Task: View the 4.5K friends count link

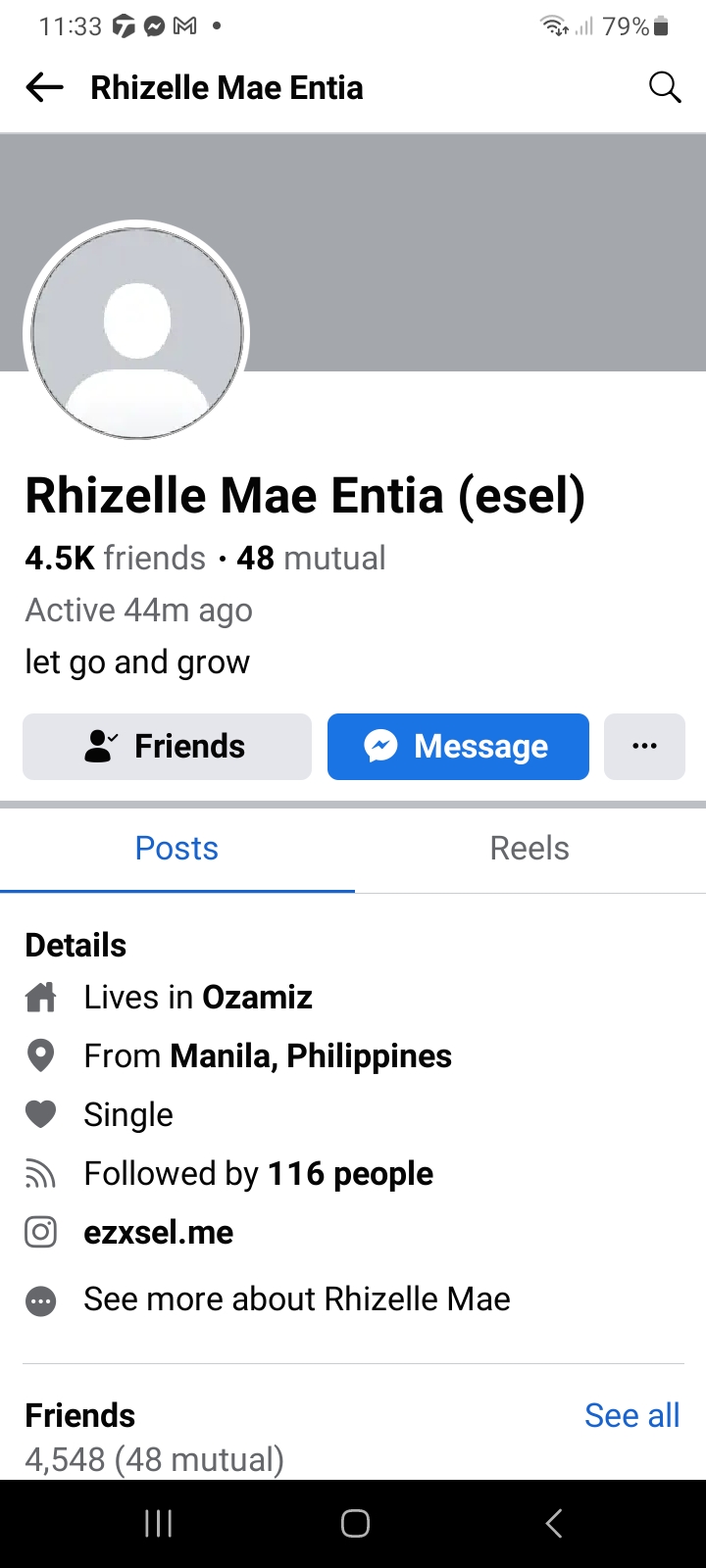Action: coord(116,558)
